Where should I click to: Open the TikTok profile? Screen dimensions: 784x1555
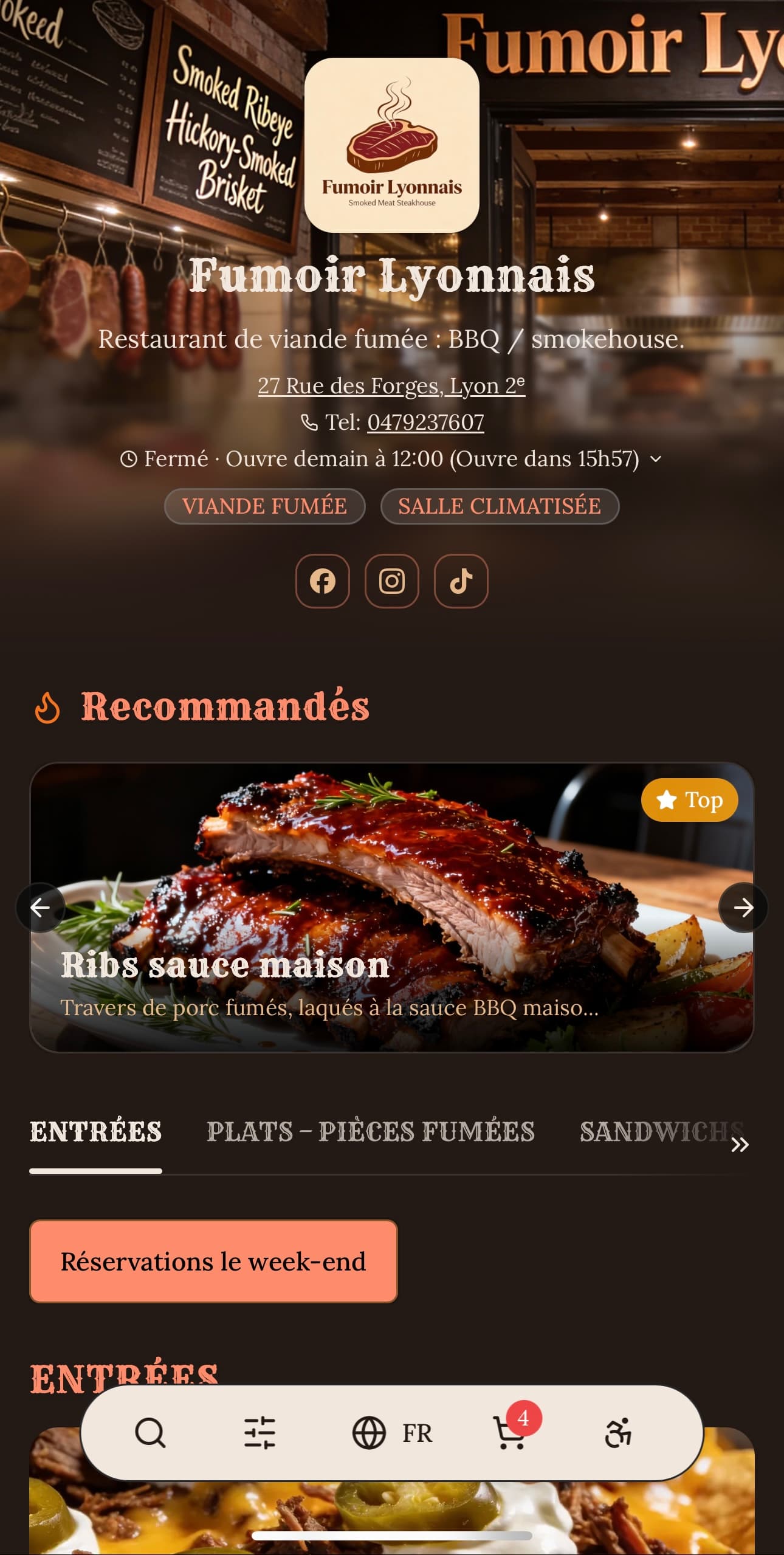[x=461, y=581]
